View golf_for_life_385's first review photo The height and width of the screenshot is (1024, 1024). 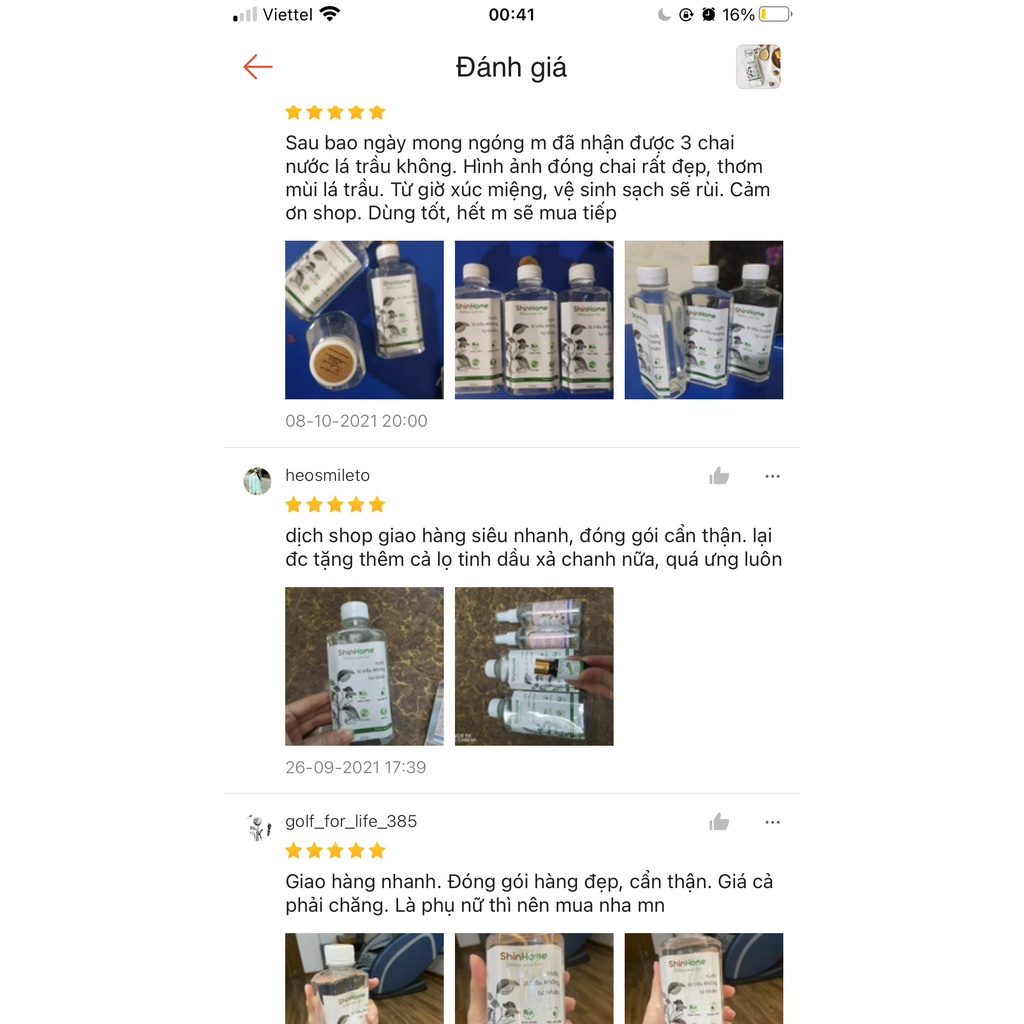point(364,978)
